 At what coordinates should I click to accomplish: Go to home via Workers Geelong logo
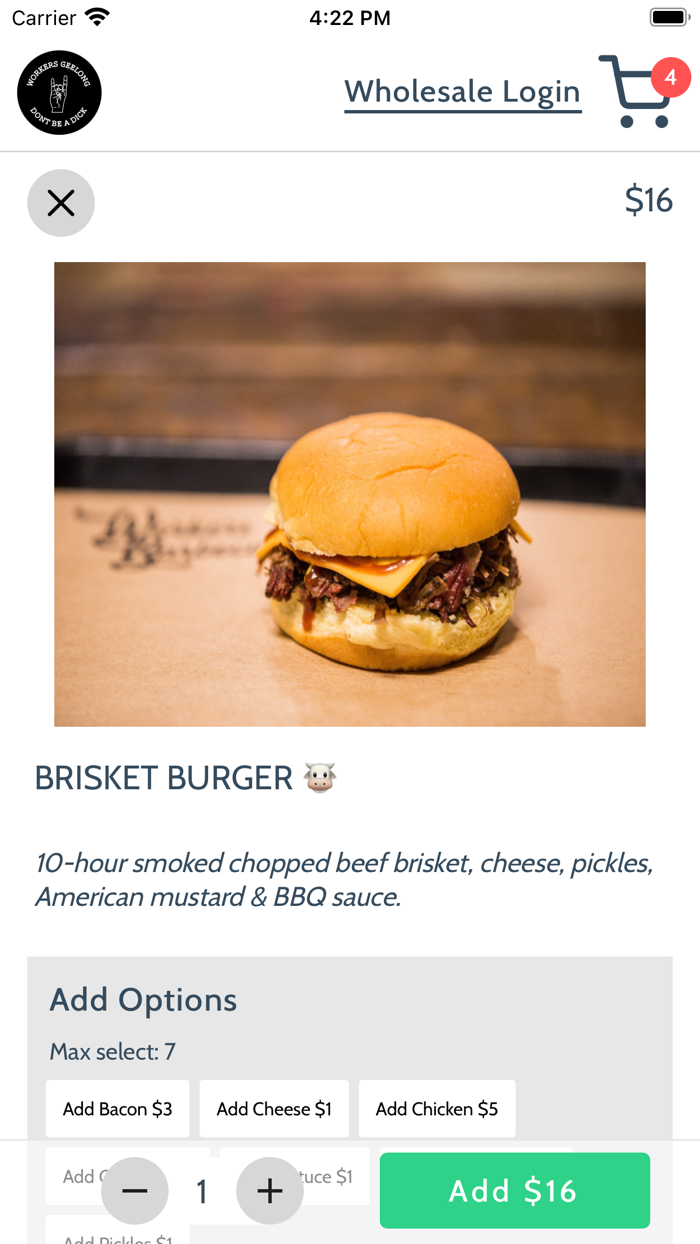(59, 92)
